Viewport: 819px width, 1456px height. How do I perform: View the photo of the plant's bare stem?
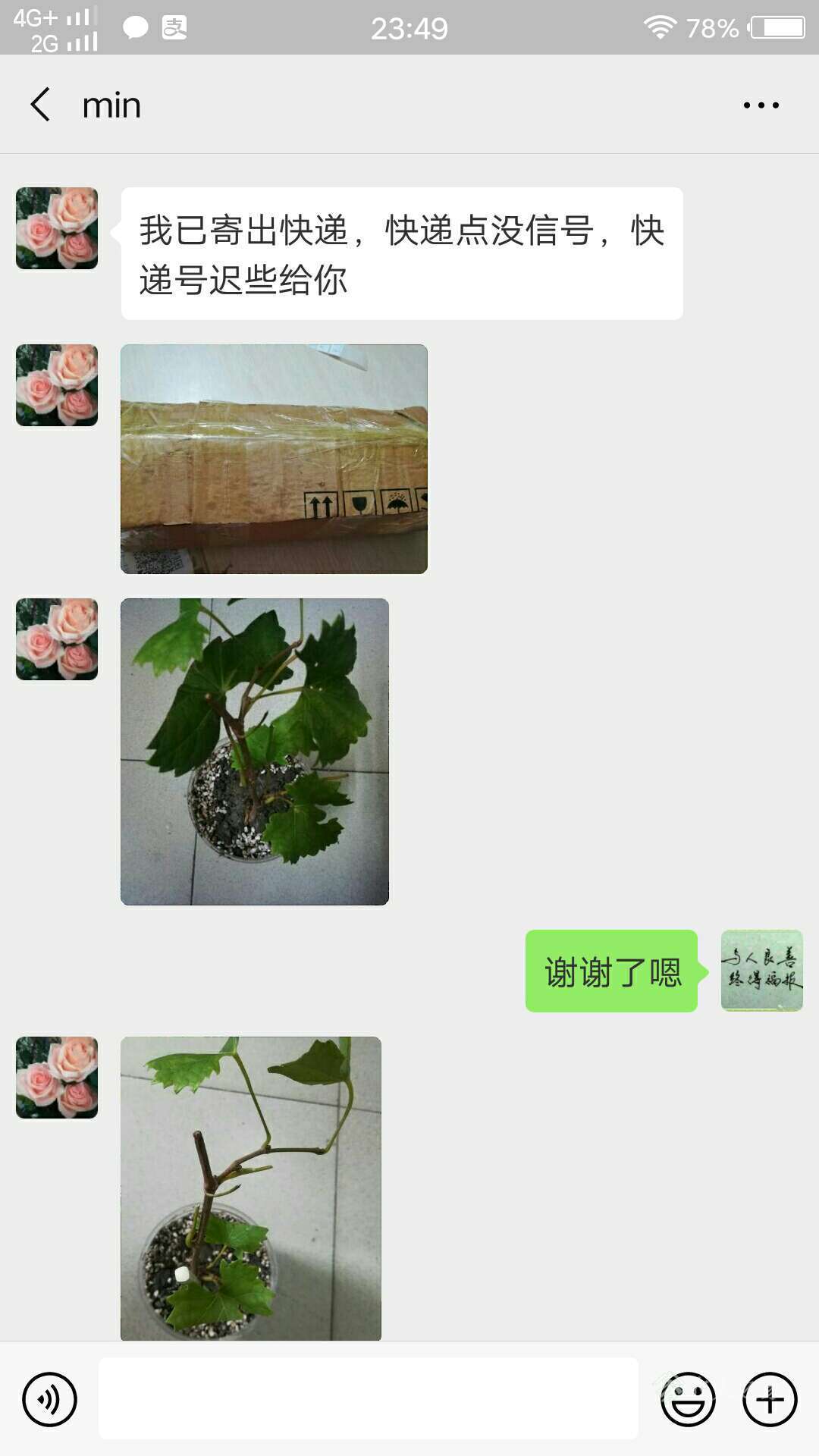(251, 1188)
